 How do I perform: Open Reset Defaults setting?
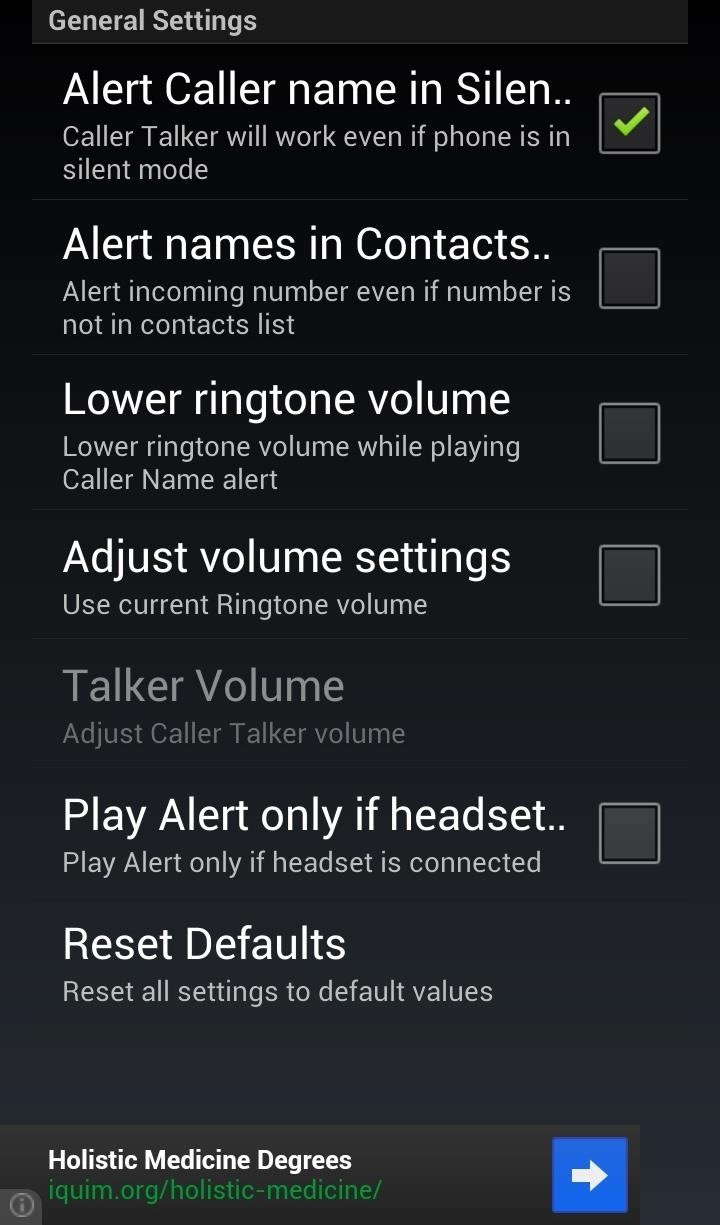coord(280,962)
